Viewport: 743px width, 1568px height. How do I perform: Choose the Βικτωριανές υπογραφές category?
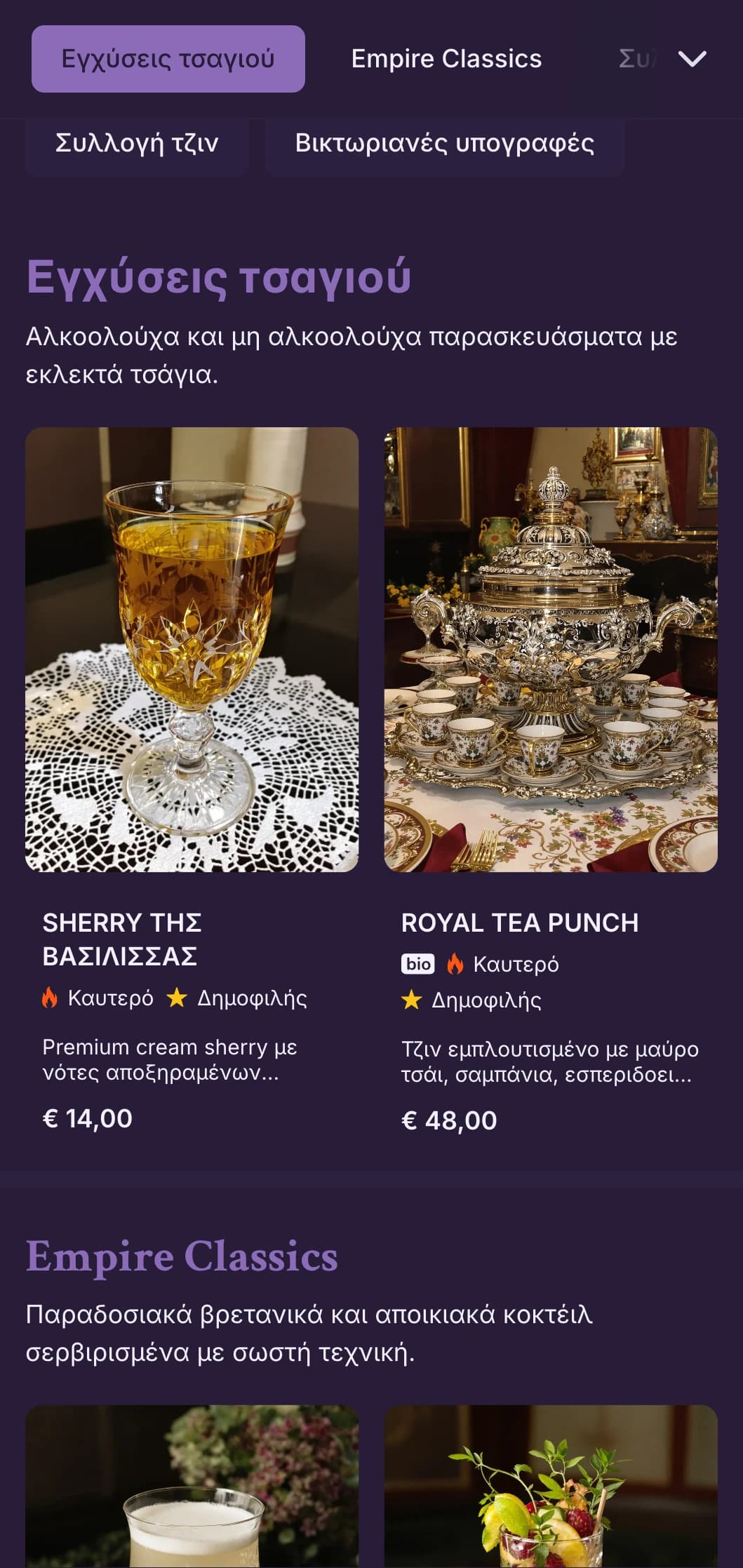(444, 143)
